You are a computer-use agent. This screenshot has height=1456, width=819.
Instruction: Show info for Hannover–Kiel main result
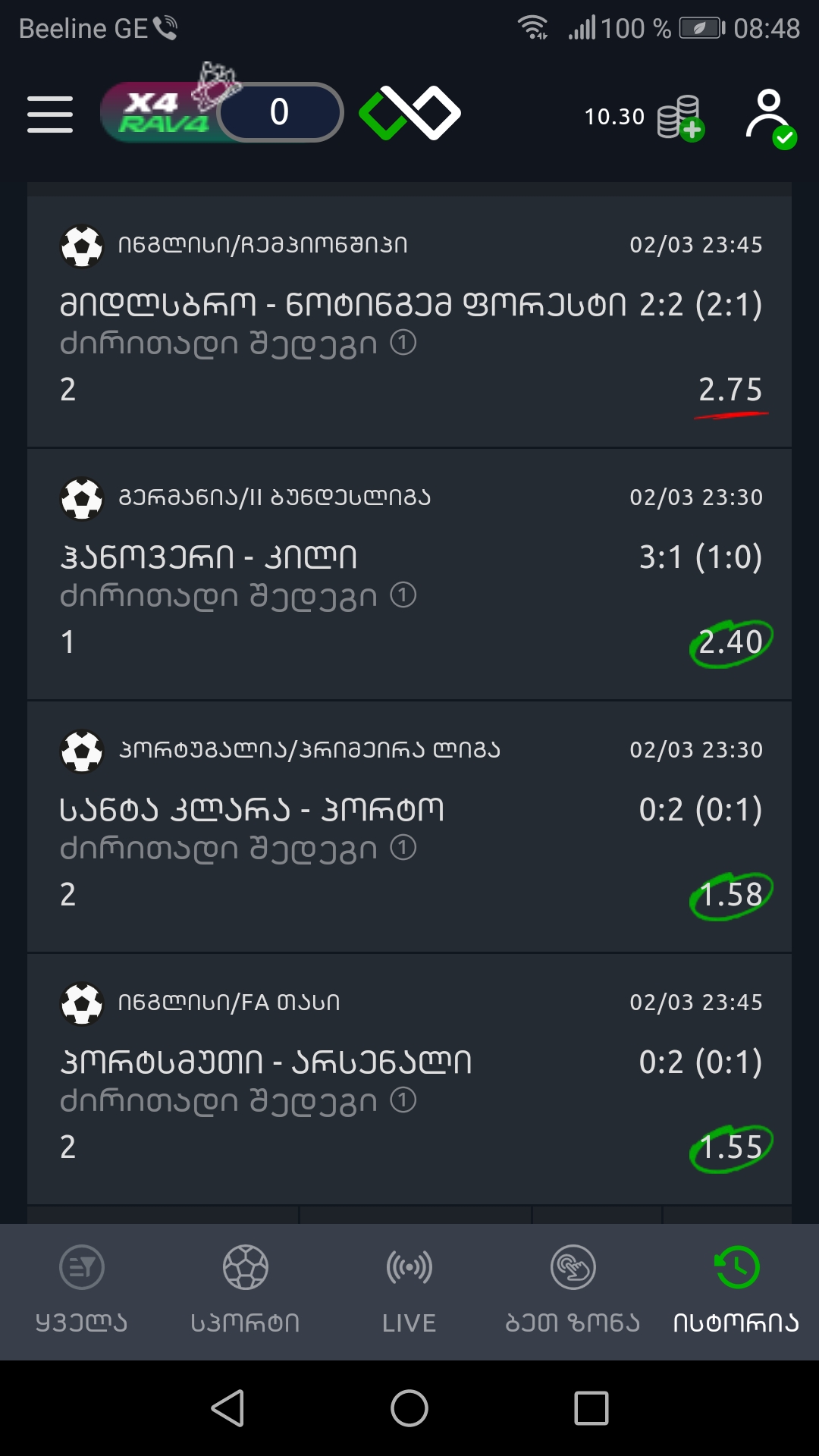coord(403,596)
